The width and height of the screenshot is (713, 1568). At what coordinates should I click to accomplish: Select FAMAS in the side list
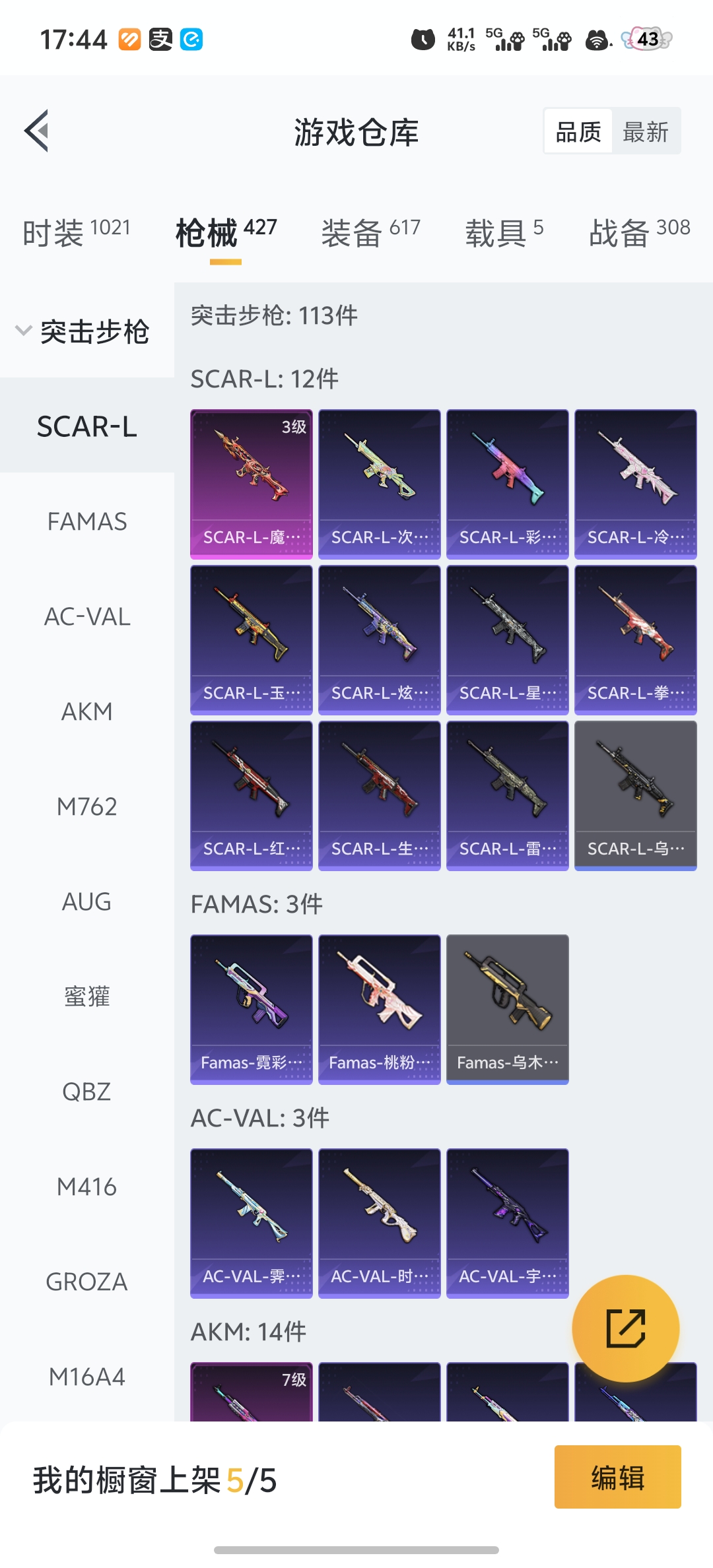tap(86, 521)
